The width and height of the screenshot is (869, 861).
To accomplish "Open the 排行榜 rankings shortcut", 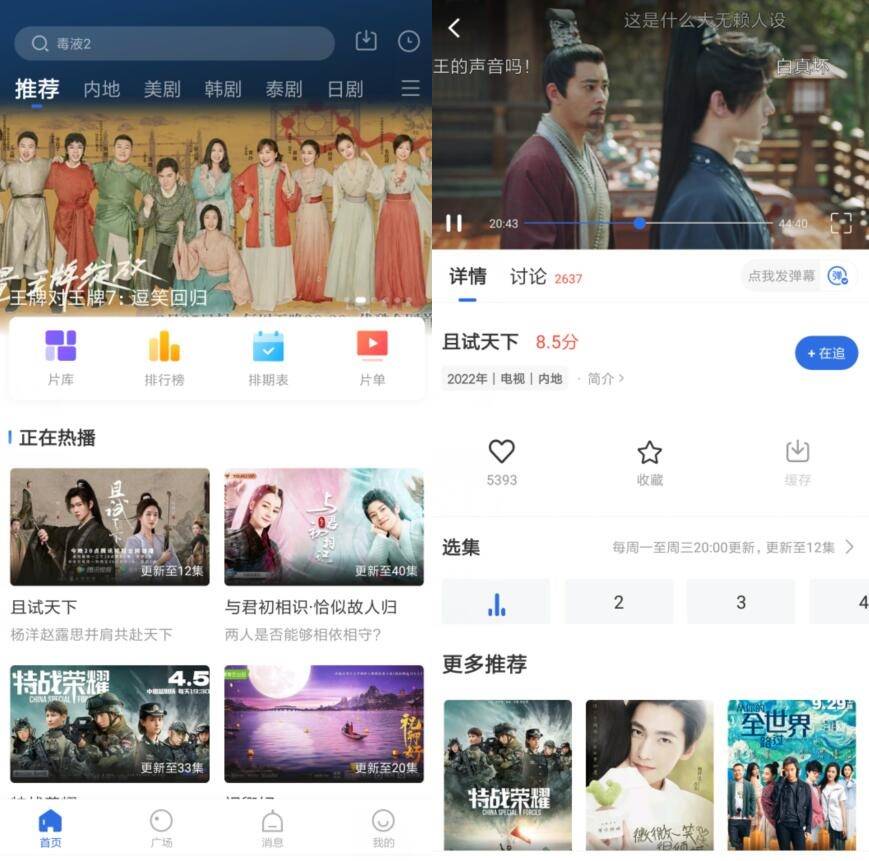I will (164, 358).
